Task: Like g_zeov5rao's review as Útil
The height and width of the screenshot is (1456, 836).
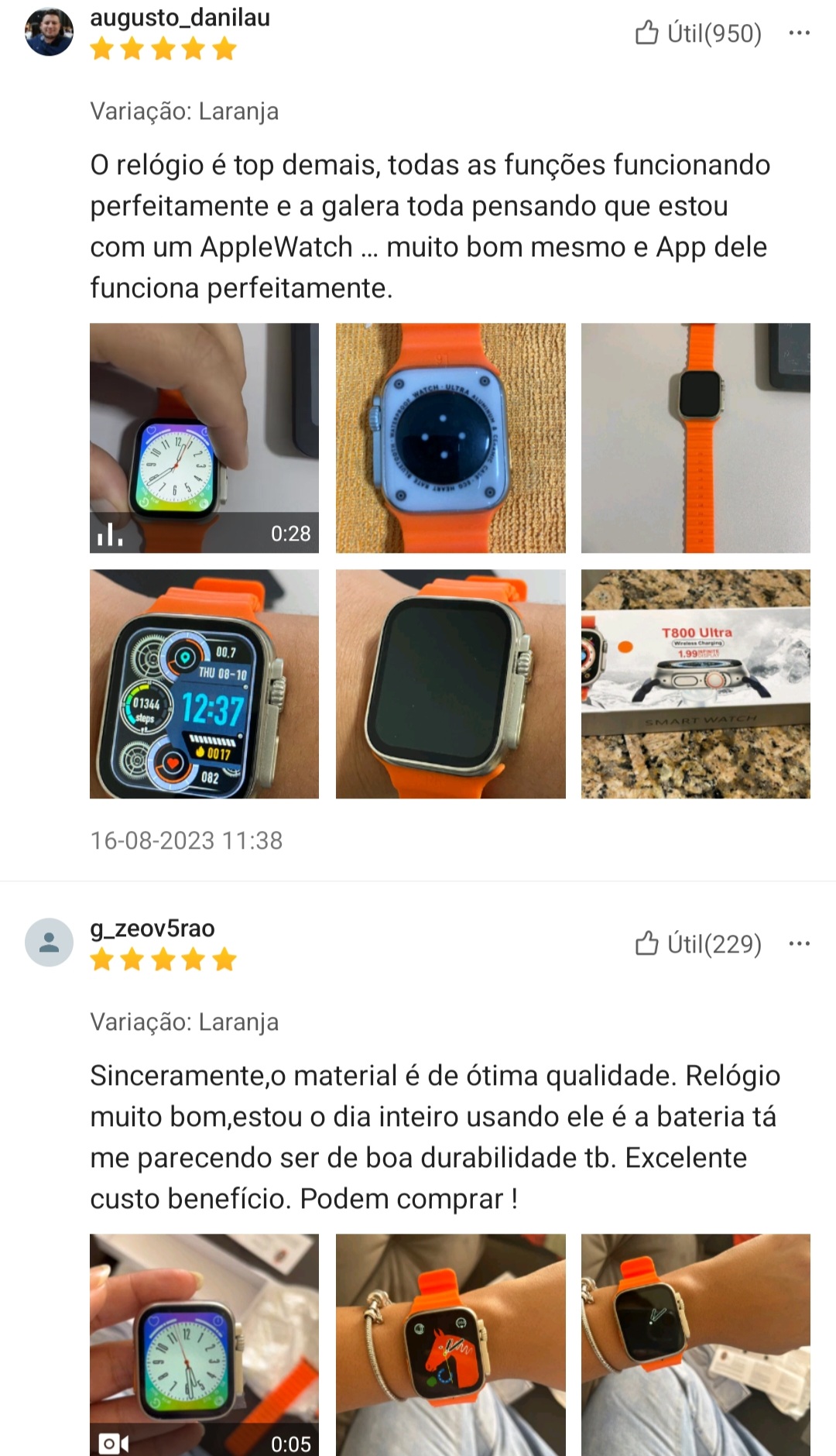Action: (698, 944)
